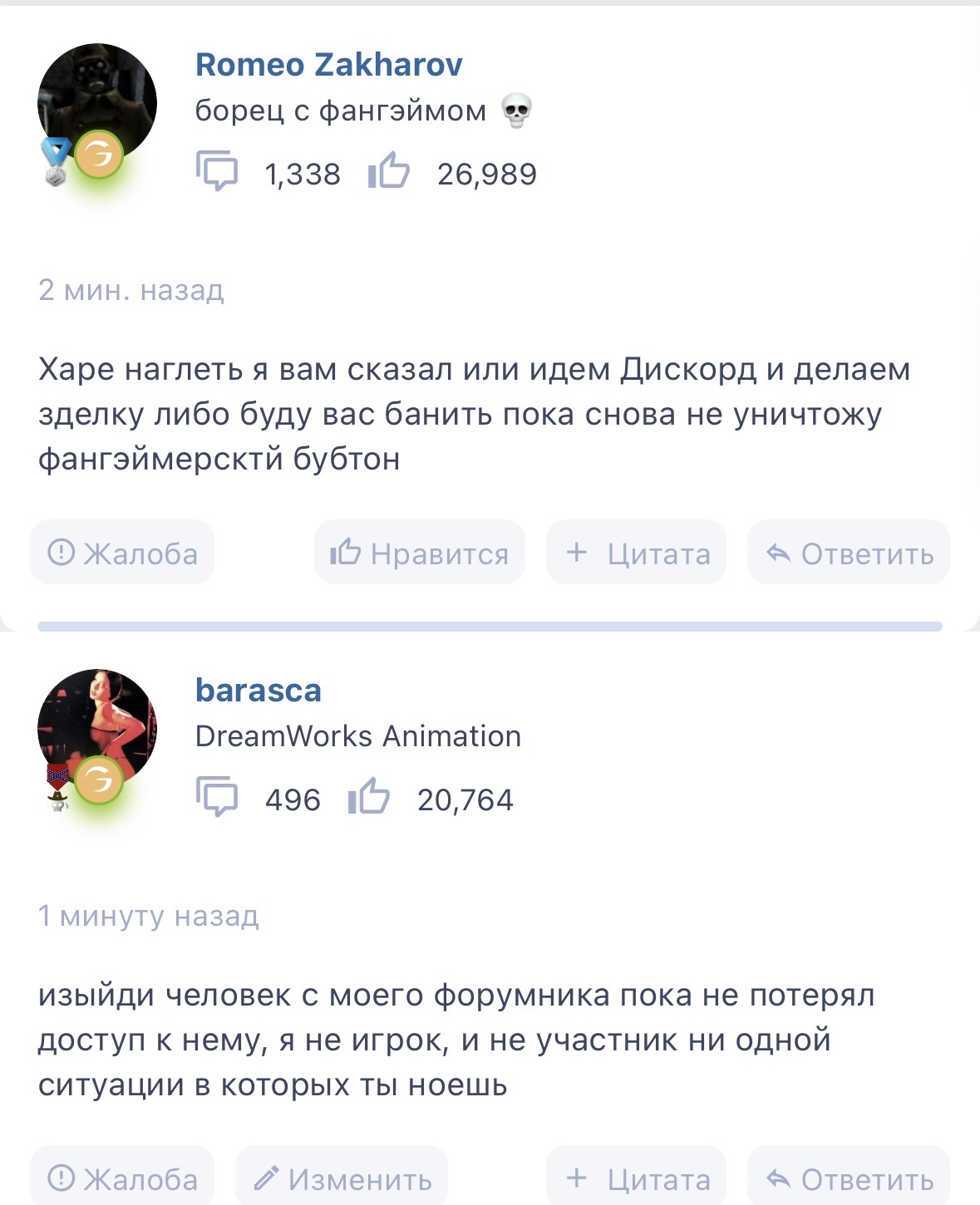This screenshot has width=980, height=1205.
Task: Like Romeo Zakharov's post with Нравится
Action: click(420, 553)
